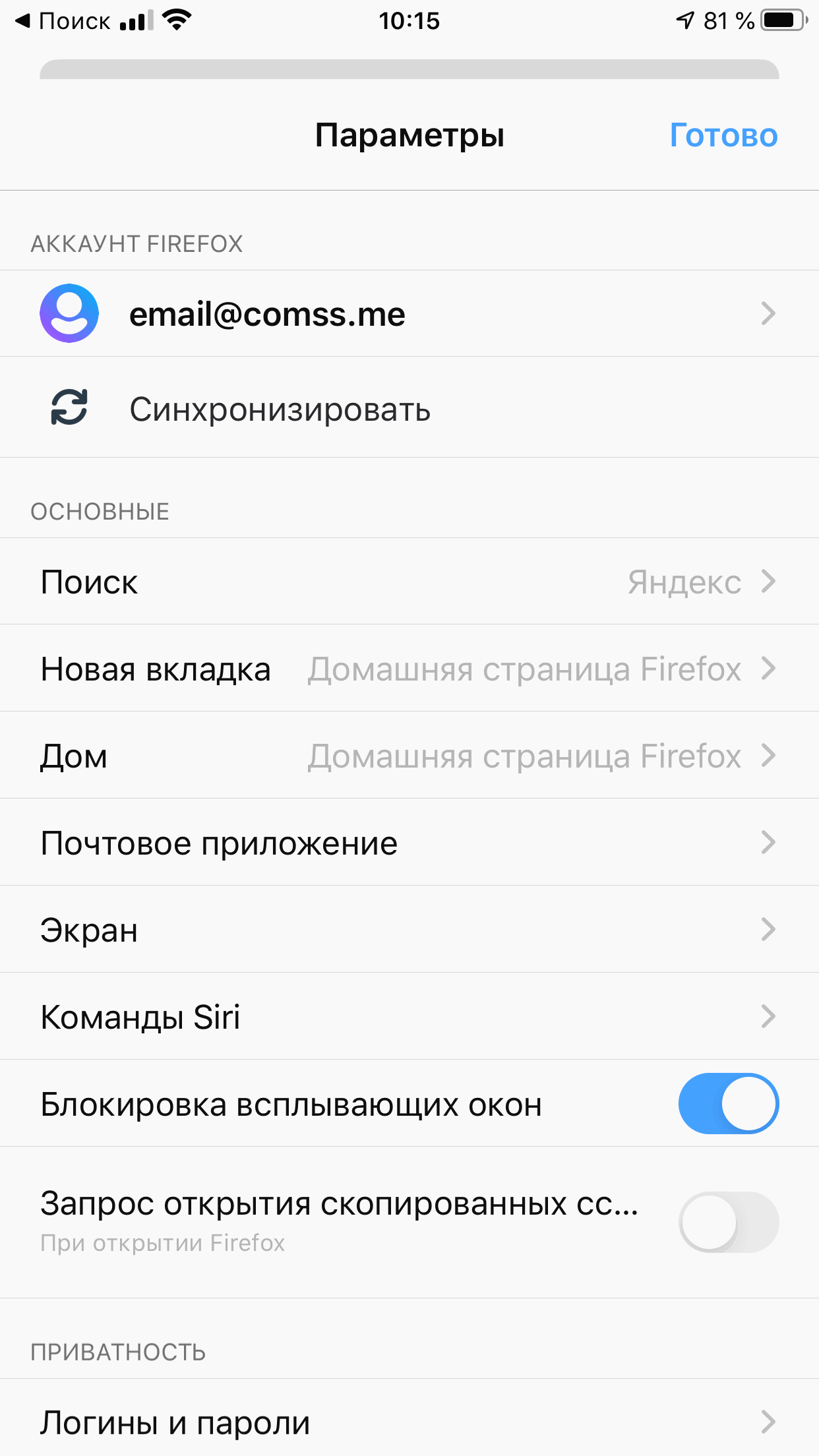Tap Готово to close settings
The width and height of the screenshot is (819, 1456).
[x=723, y=135]
